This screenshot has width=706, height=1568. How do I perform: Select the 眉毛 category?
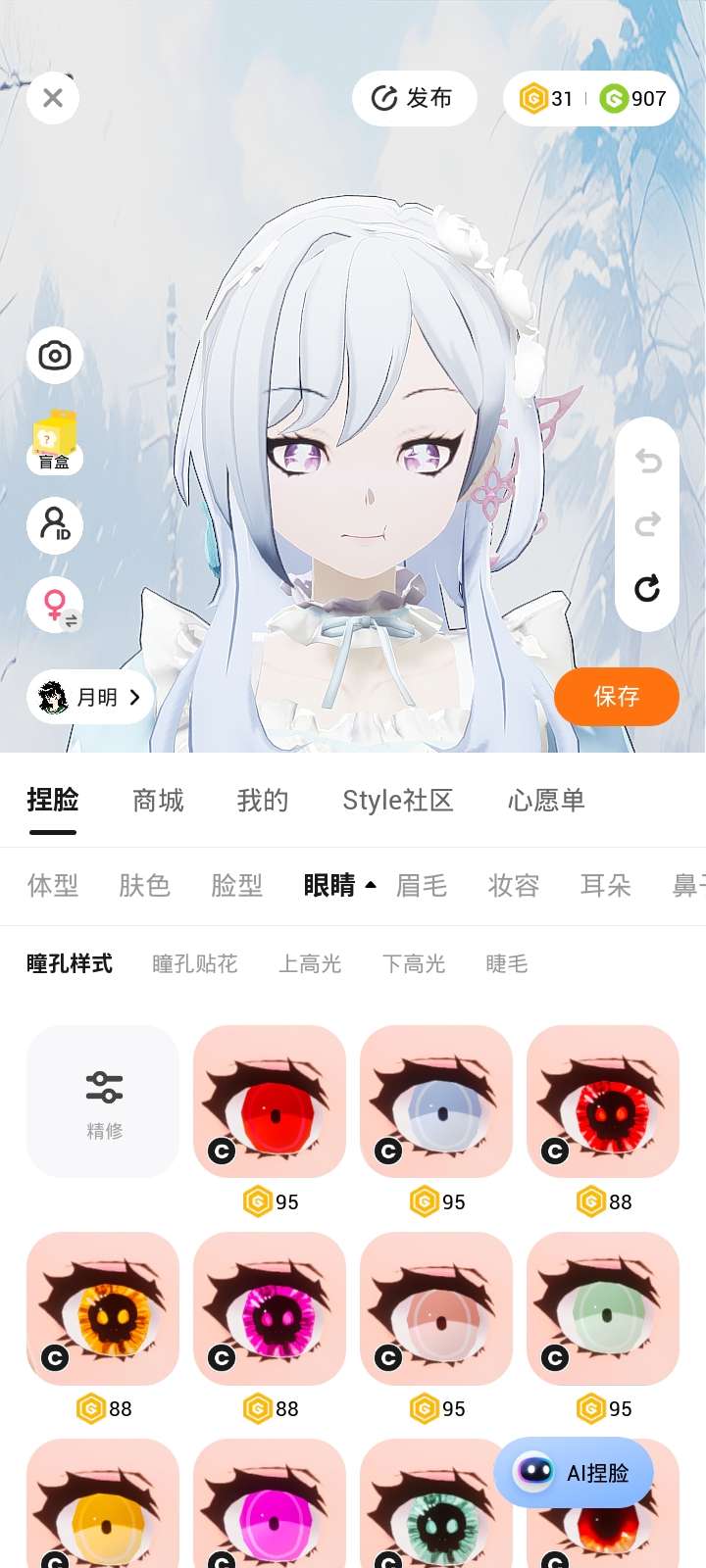point(422,886)
